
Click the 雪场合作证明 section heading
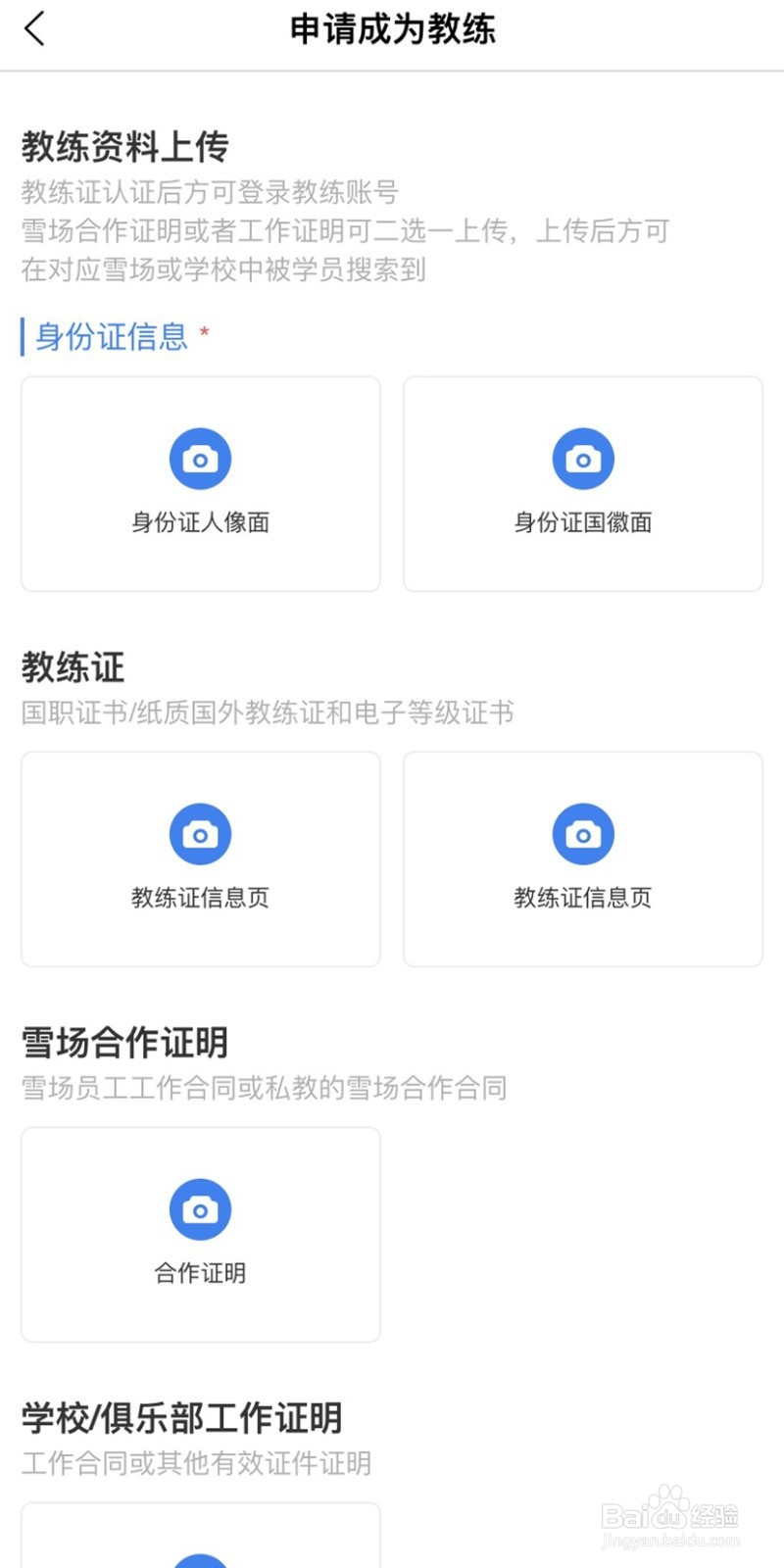tap(123, 1044)
